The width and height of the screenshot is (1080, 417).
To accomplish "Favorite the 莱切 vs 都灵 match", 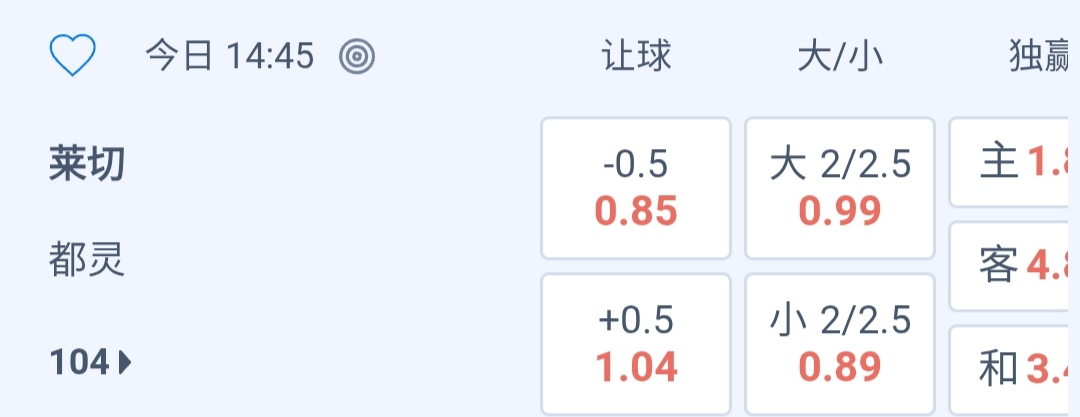I will [x=72, y=56].
